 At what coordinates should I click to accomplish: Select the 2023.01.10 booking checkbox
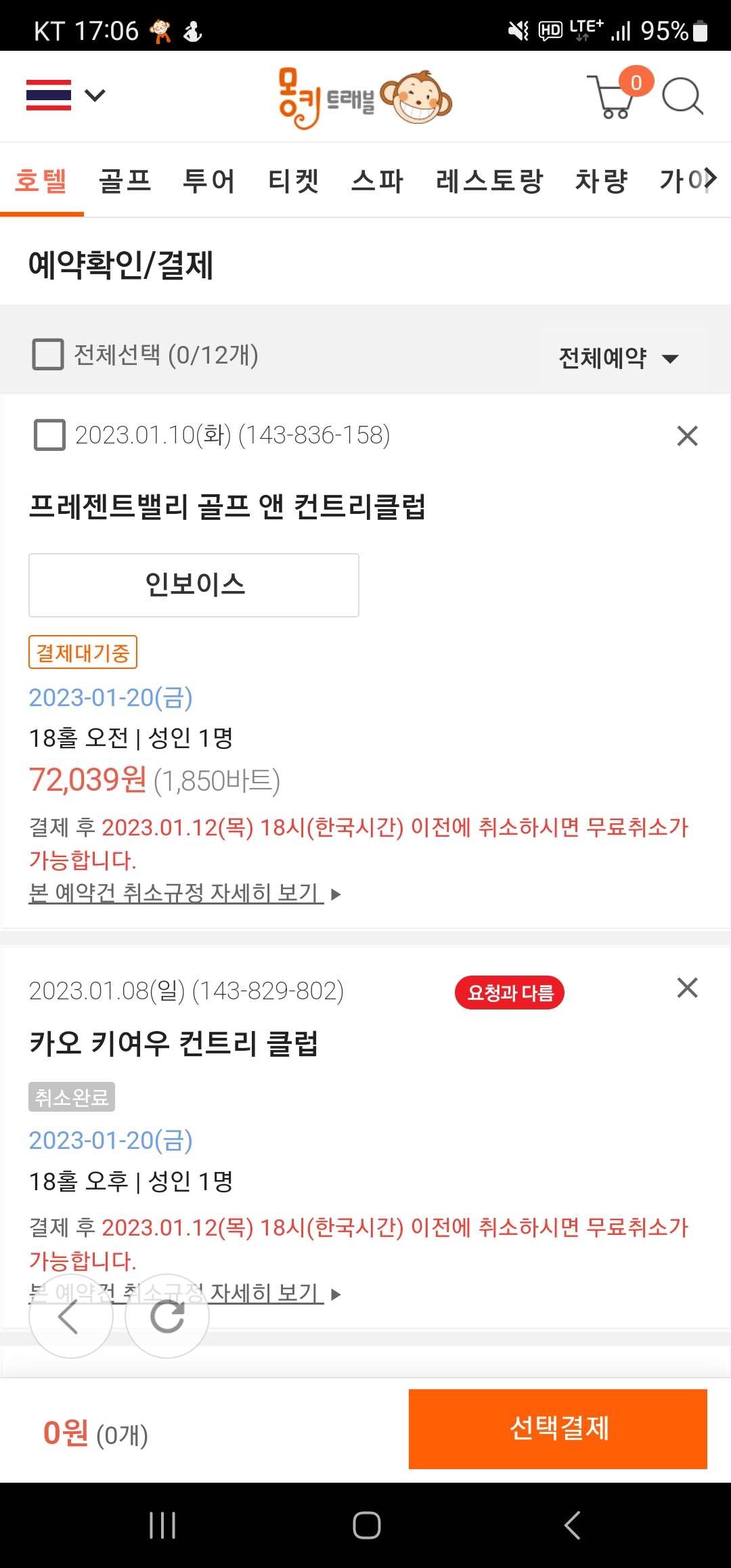(x=49, y=435)
